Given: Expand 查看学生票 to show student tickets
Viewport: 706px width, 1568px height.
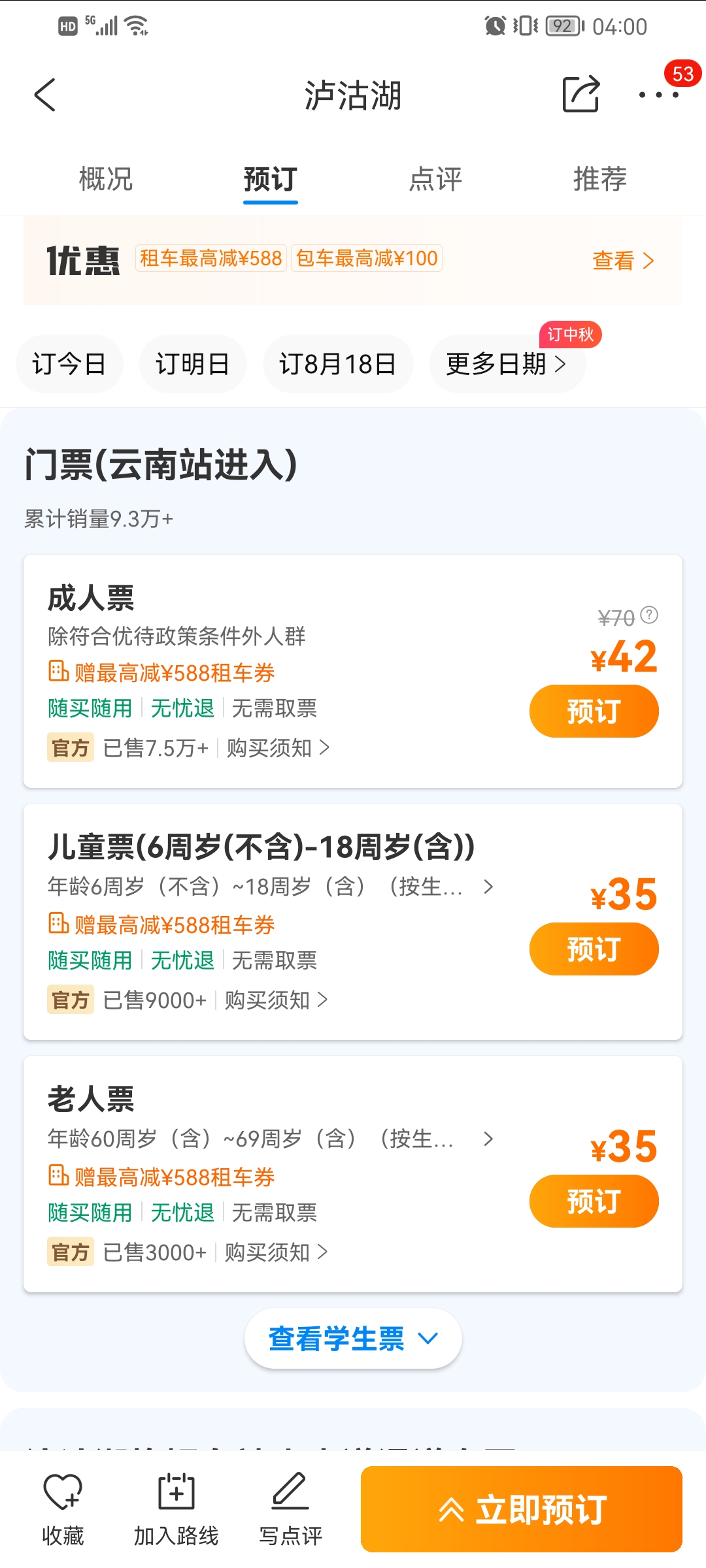Looking at the screenshot, I should click(x=353, y=1338).
